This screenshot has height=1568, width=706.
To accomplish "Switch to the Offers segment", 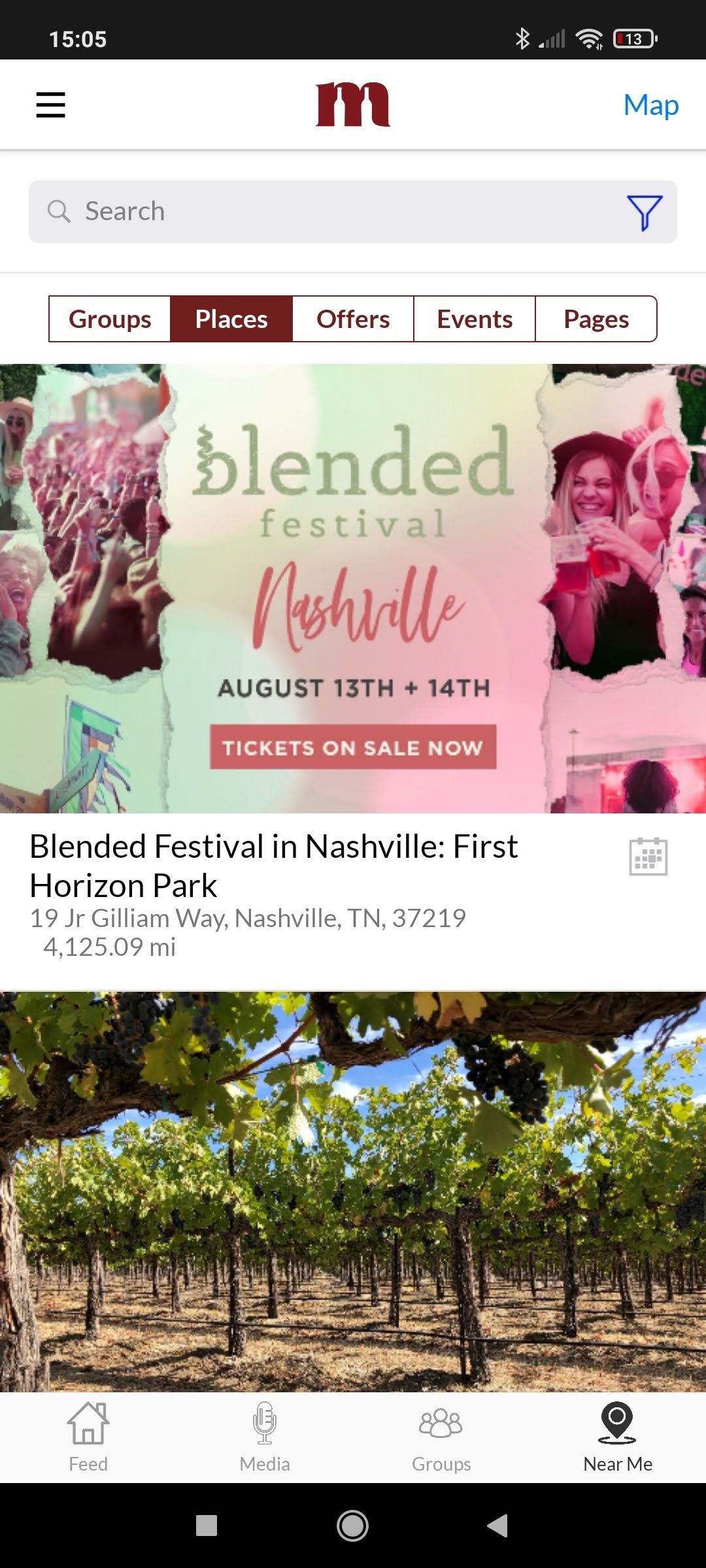I will coord(353,319).
